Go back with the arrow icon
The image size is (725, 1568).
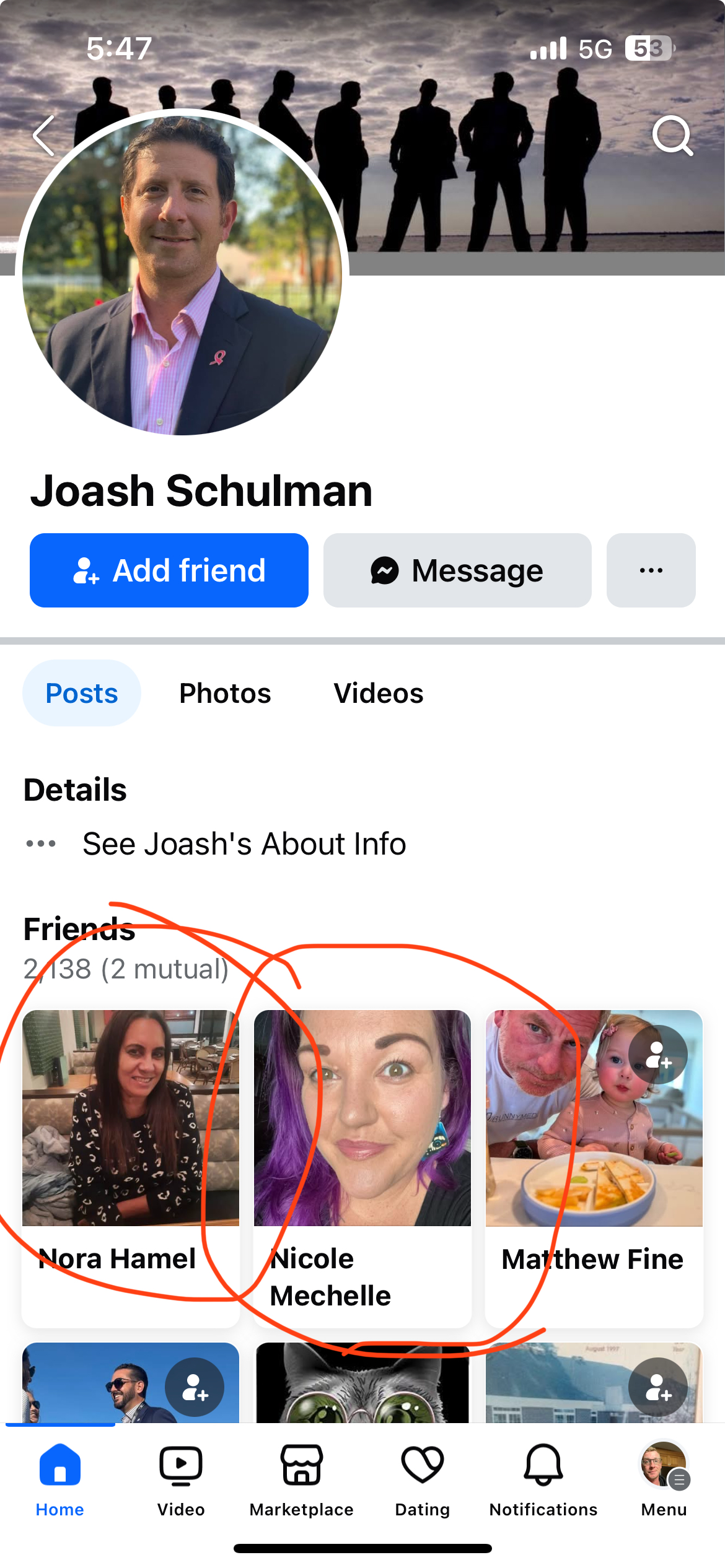pos(45,136)
